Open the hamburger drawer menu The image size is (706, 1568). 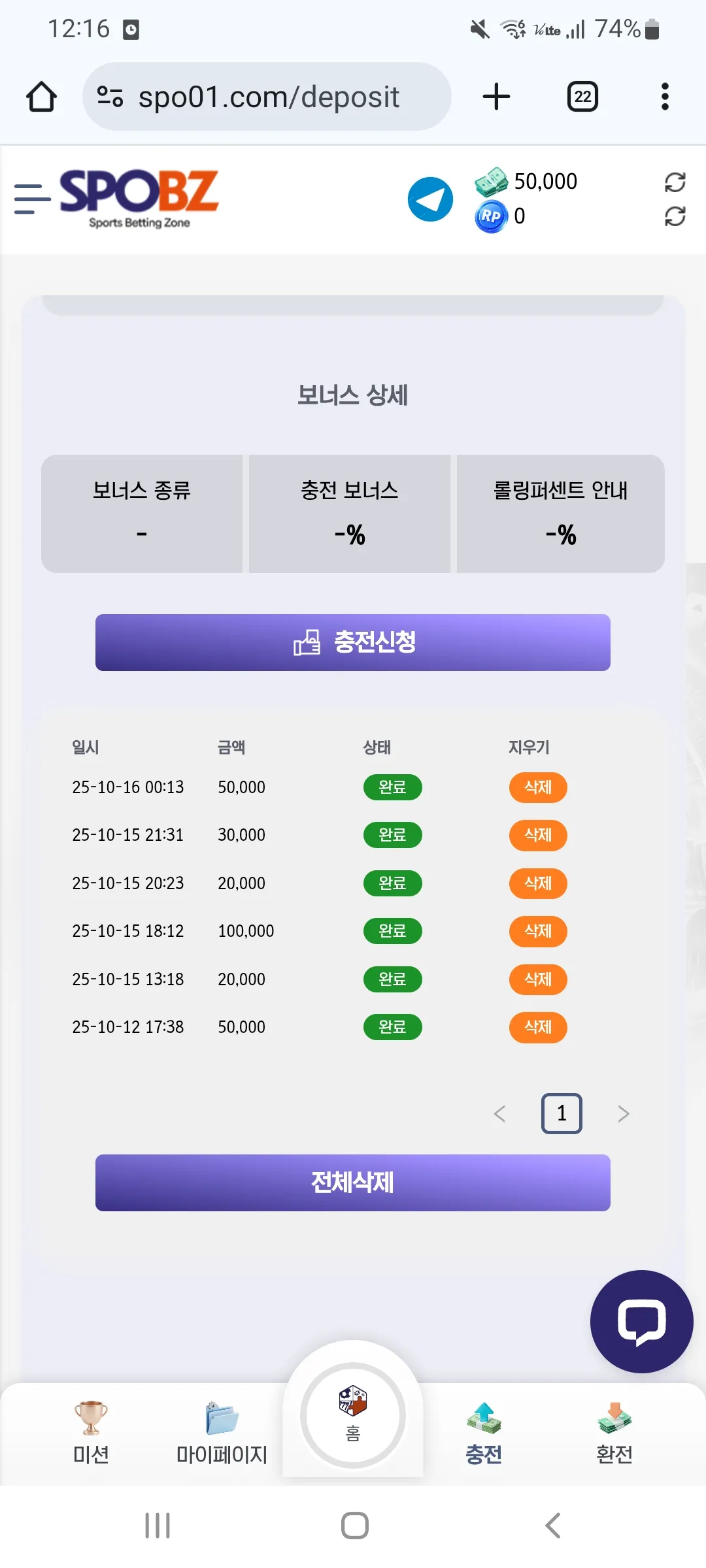33,199
